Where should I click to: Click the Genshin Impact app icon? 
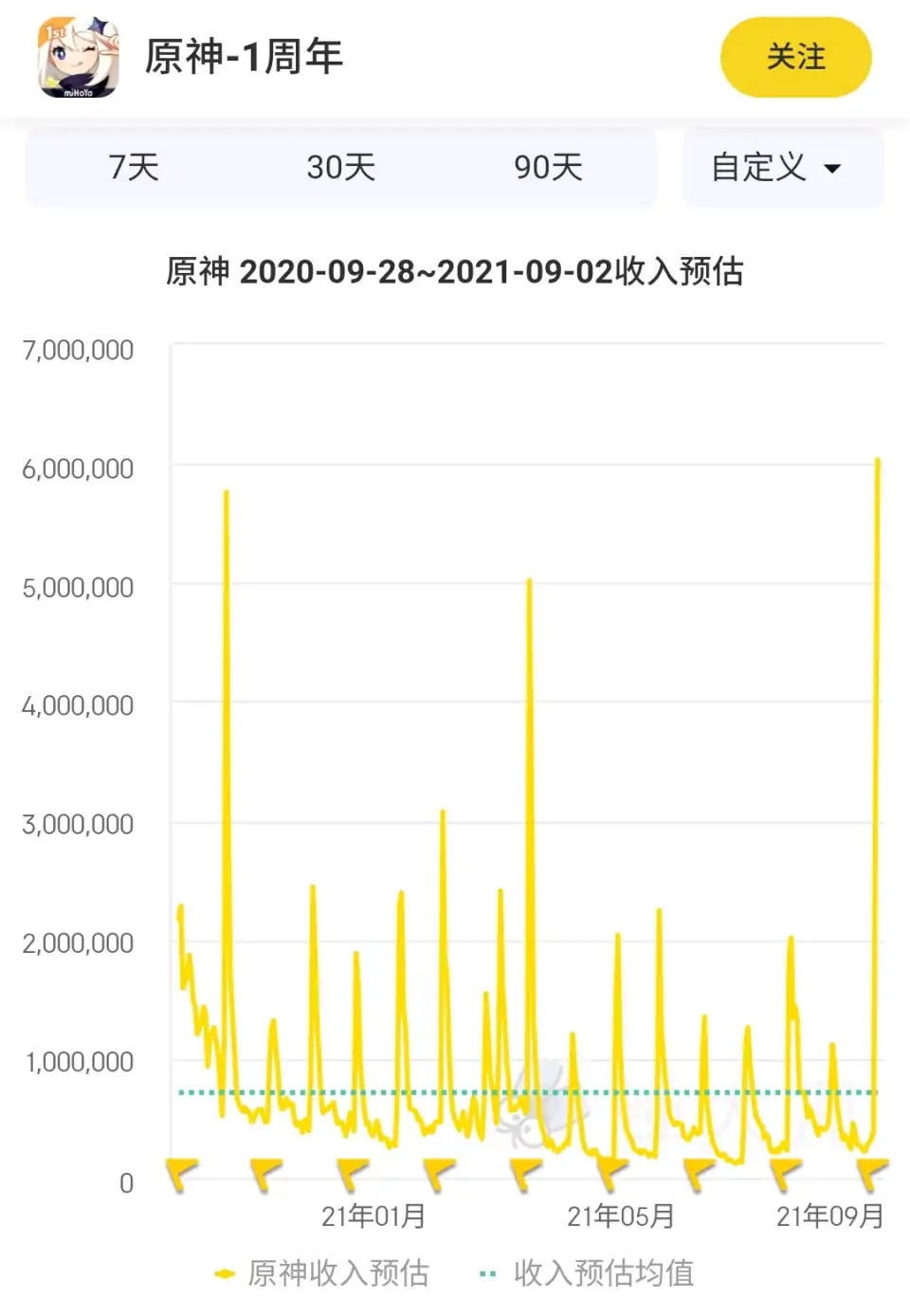76,57
